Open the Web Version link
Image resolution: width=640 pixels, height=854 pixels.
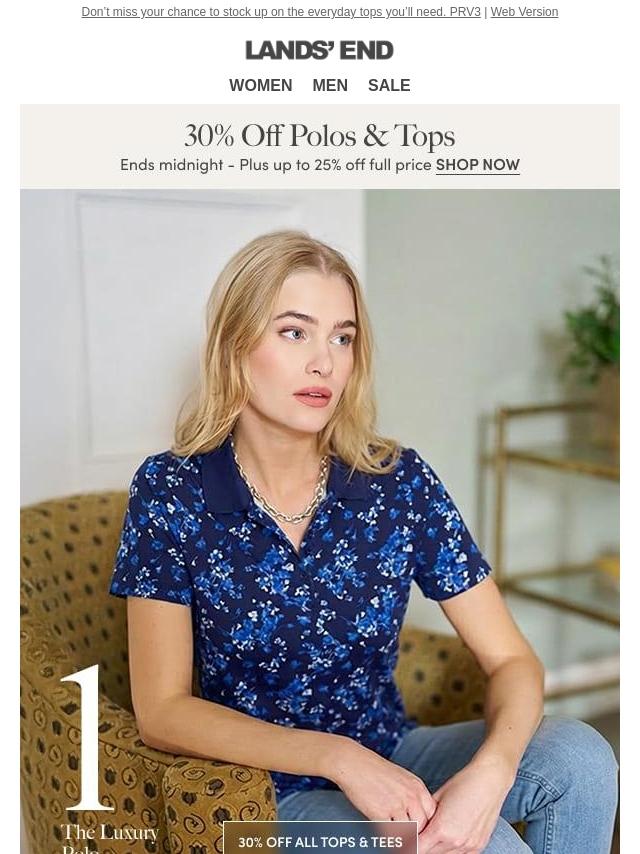coord(524,11)
